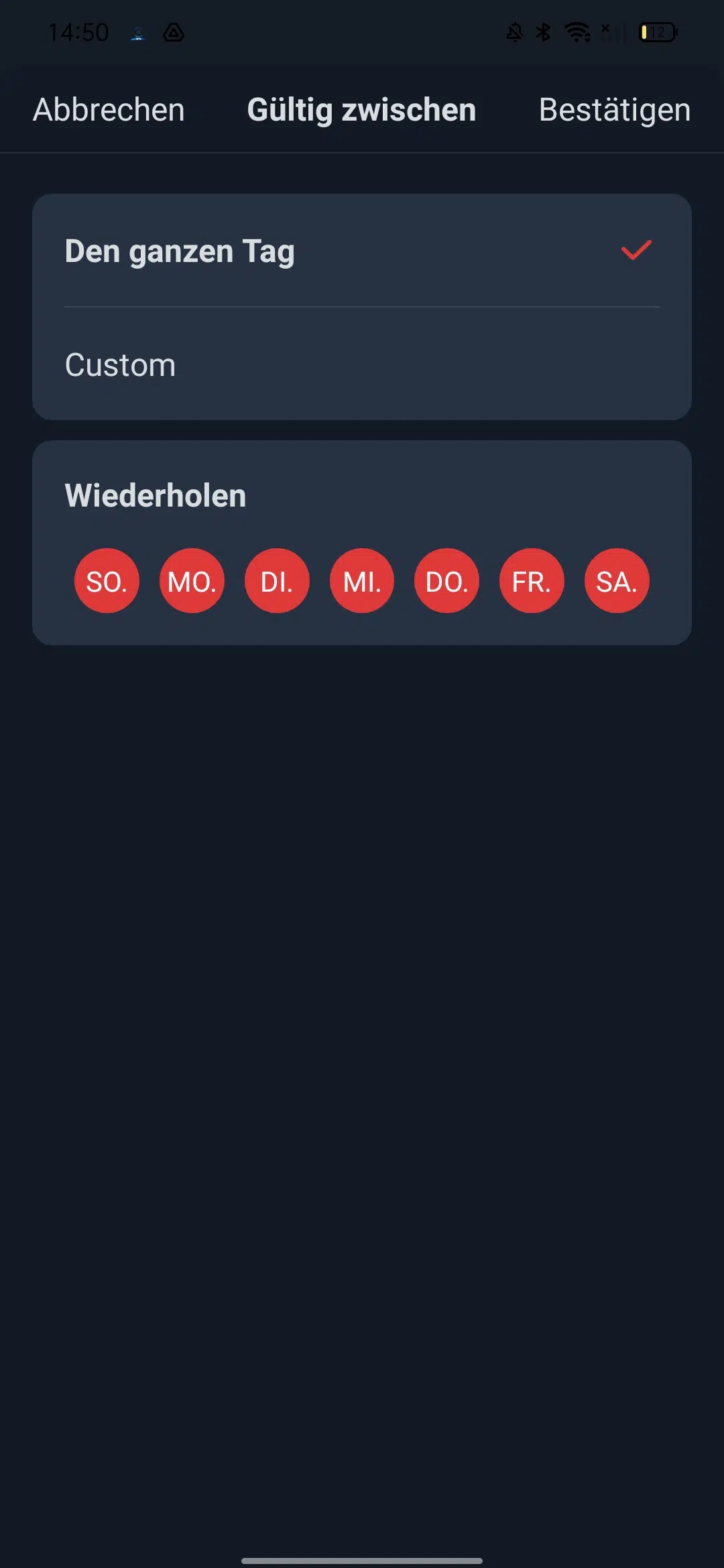The height and width of the screenshot is (1568, 724).
Task: Turn off the SA. repeat day
Action: tap(617, 581)
